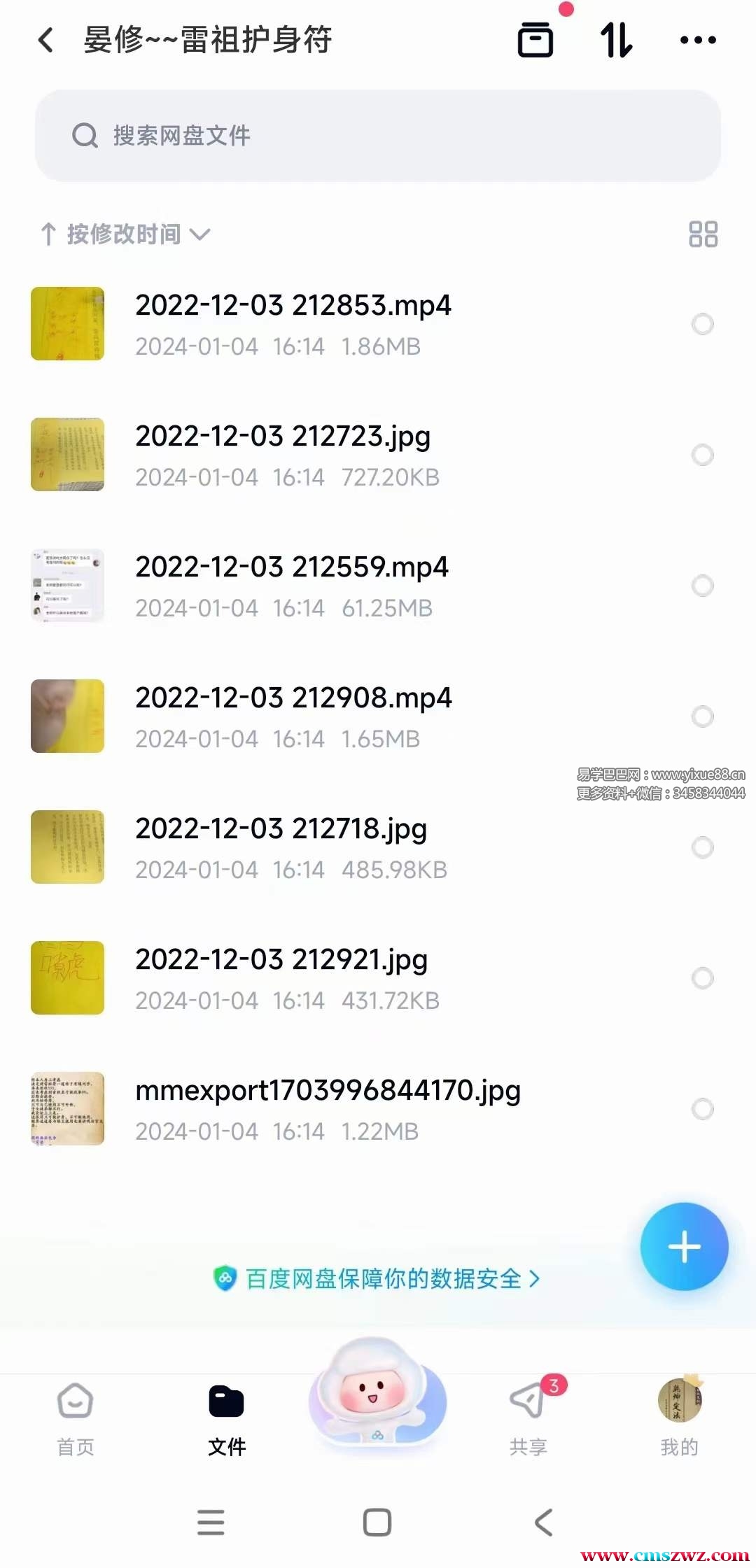Open the three-dot overflow menu
Image resolution: width=756 pixels, height=1568 pixels.
[698, 40]
